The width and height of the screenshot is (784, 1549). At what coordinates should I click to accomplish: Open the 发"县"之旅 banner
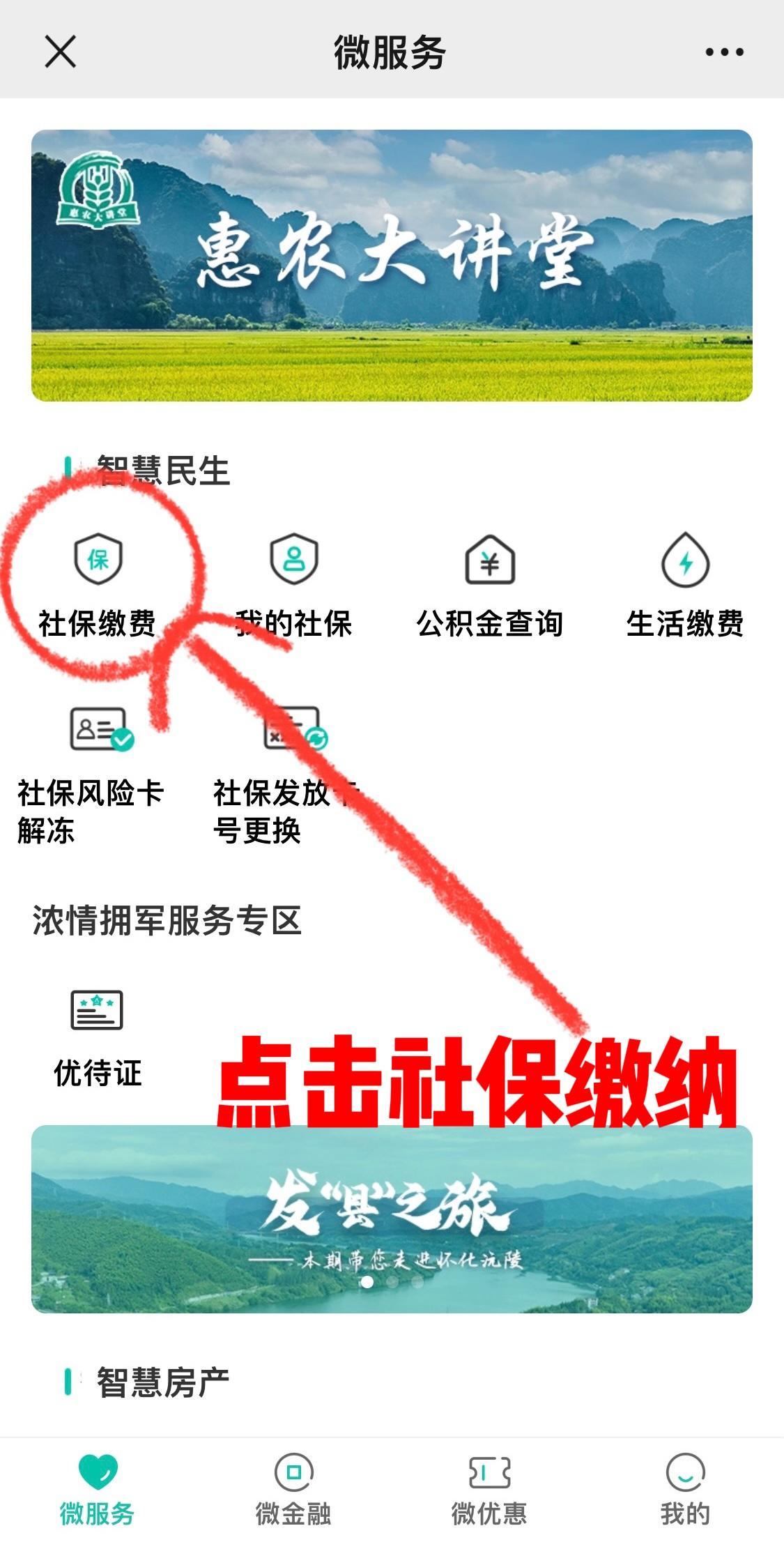pos(392,1220)
